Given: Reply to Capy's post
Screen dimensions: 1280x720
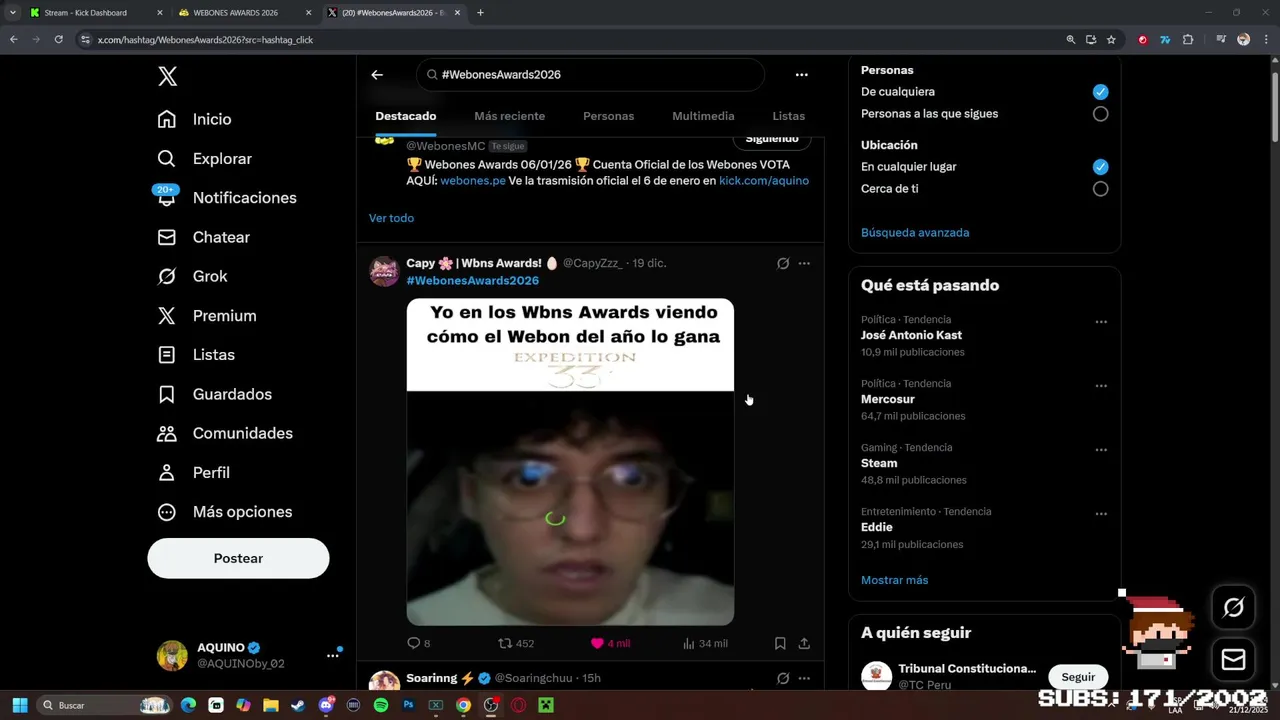Looking at the screenshot, I should [x=414, y=644].
